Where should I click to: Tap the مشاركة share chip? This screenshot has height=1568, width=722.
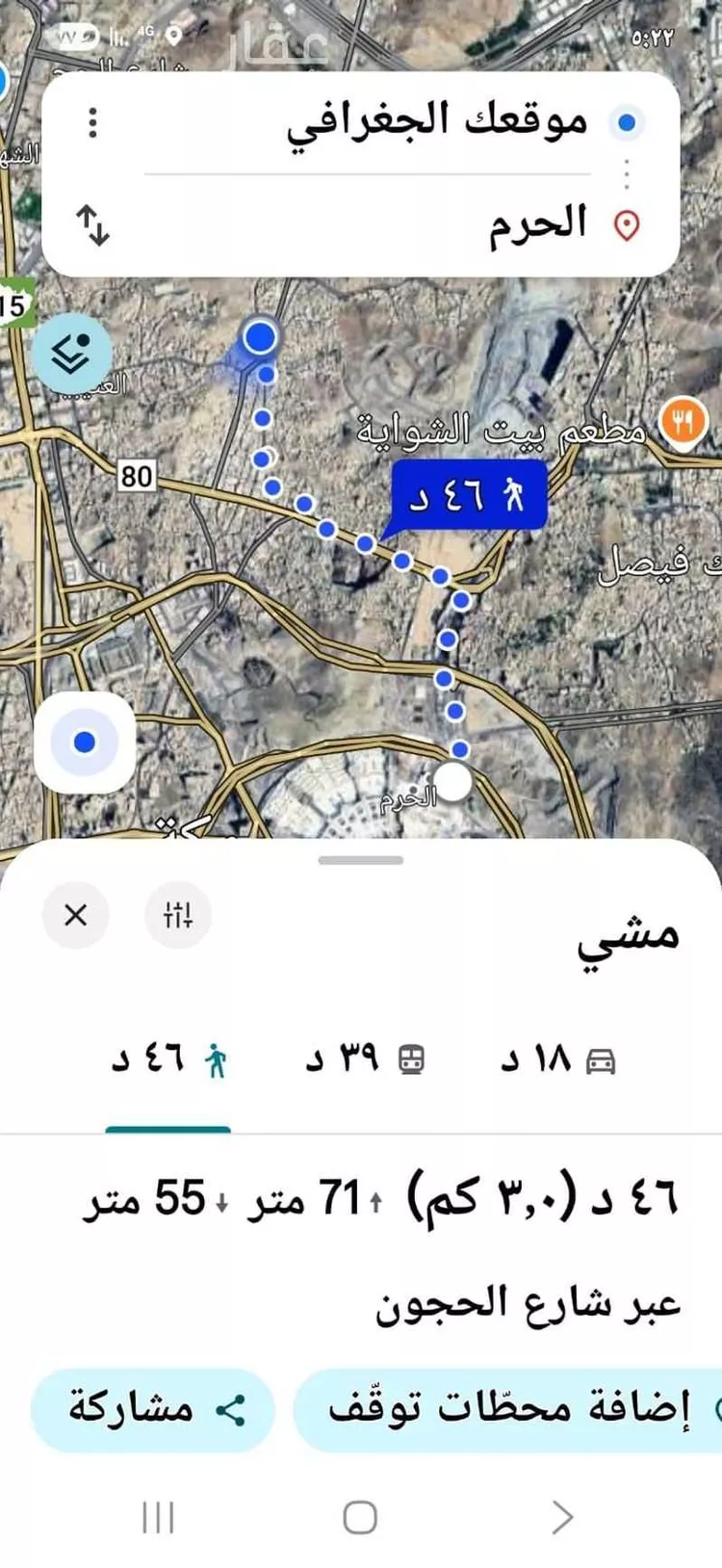tap(153, 1410)
